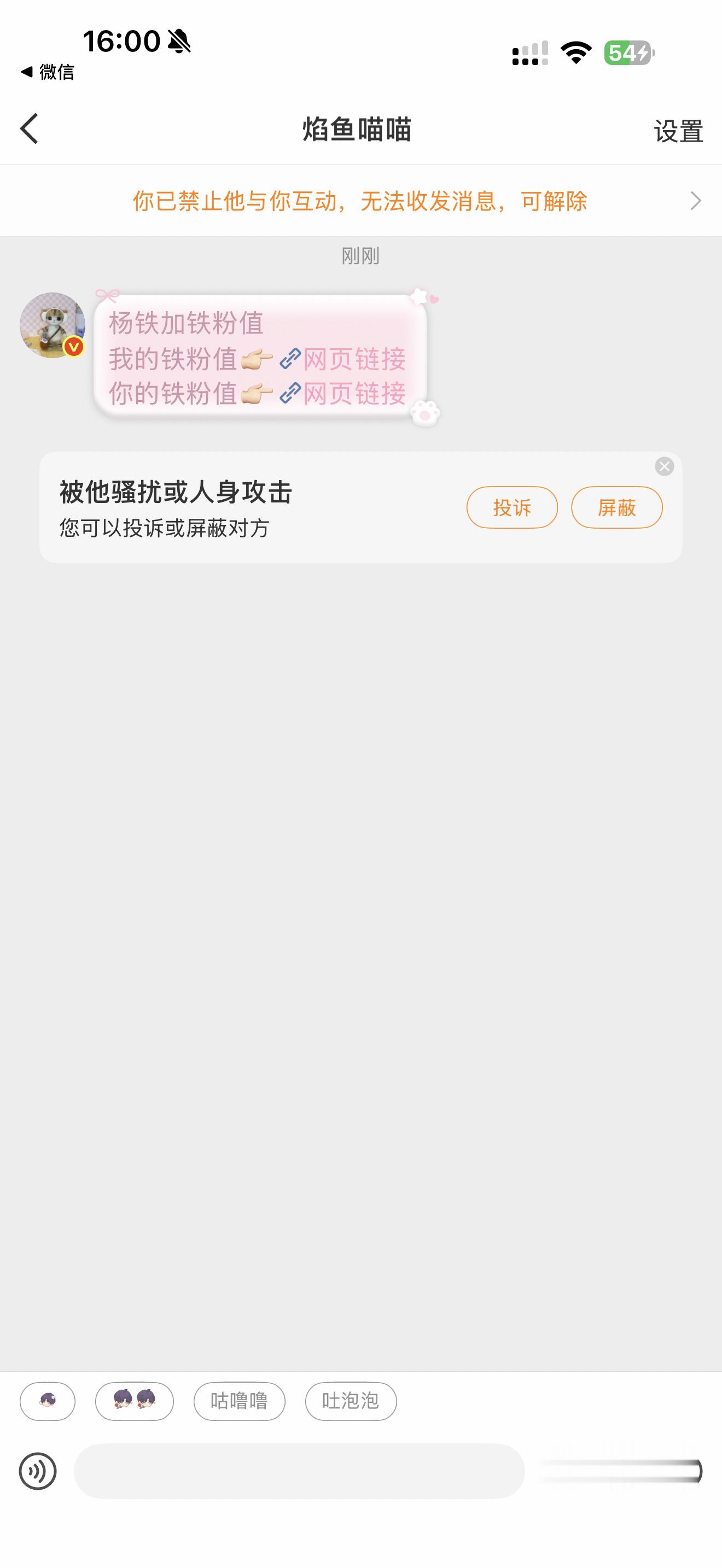Viewport: 722px width, 1568px height.
Task: Tap 刚刚 timestamp above the message
Action: click(360, 255)
